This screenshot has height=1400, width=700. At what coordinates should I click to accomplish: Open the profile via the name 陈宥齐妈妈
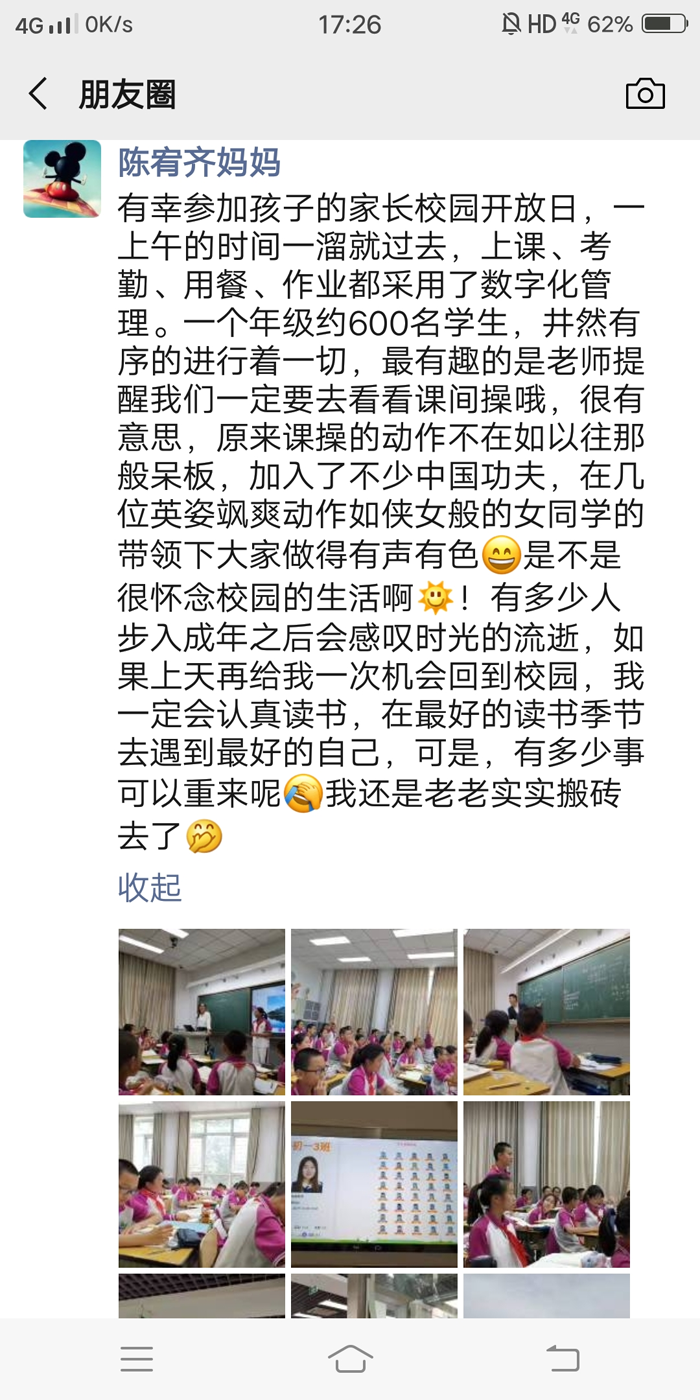tap(200, 162)
